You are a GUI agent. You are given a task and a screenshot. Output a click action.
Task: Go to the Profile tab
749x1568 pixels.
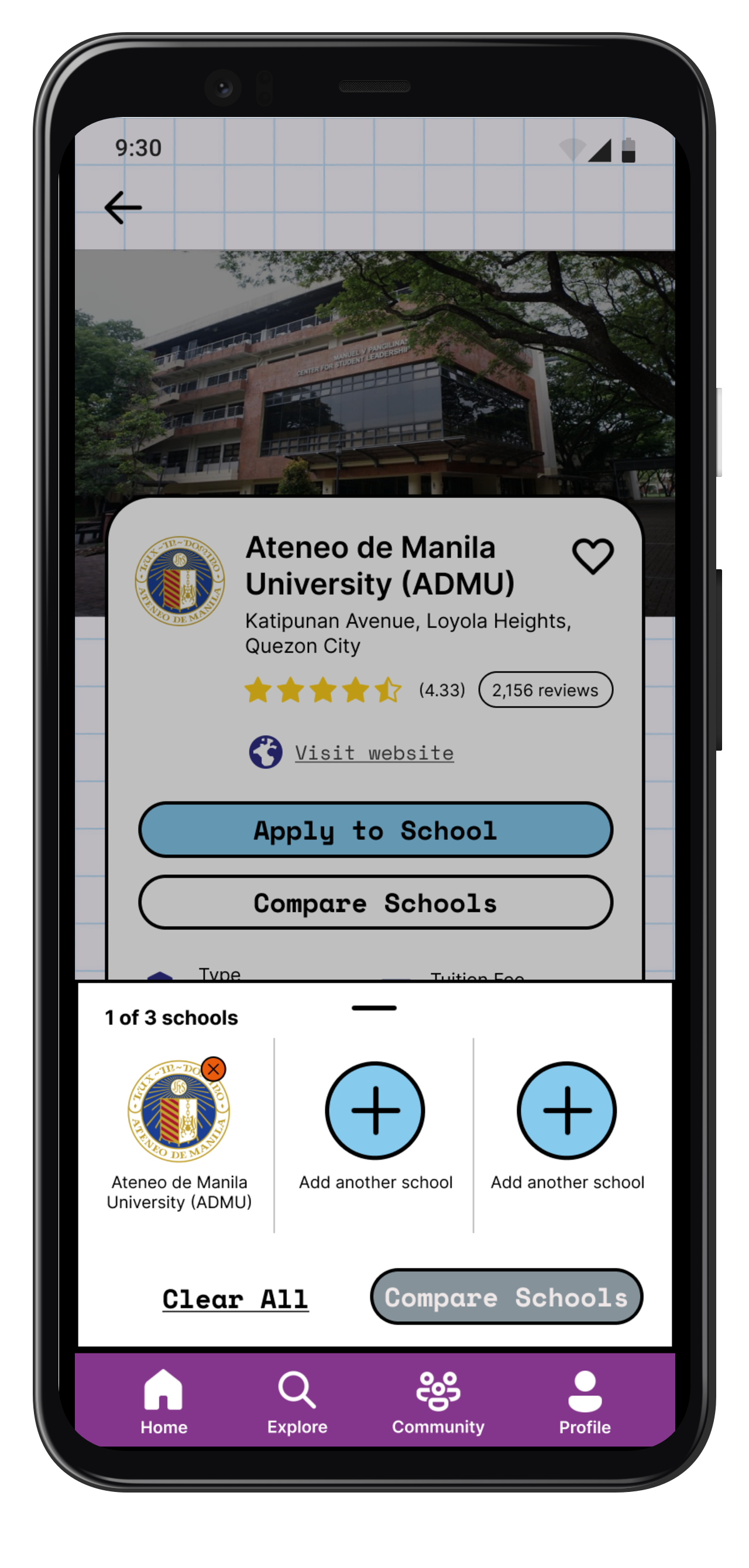(585, 1401)
